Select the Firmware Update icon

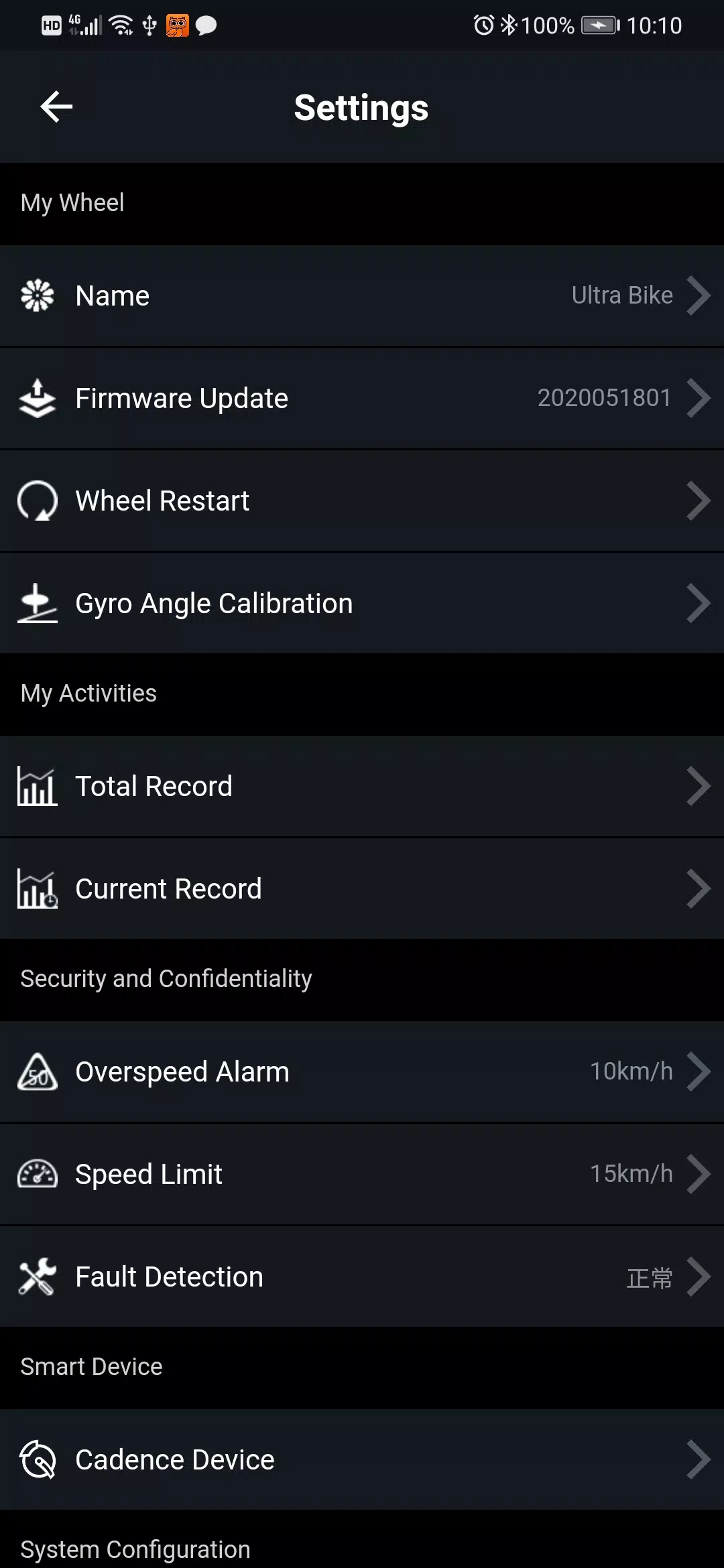37,397
